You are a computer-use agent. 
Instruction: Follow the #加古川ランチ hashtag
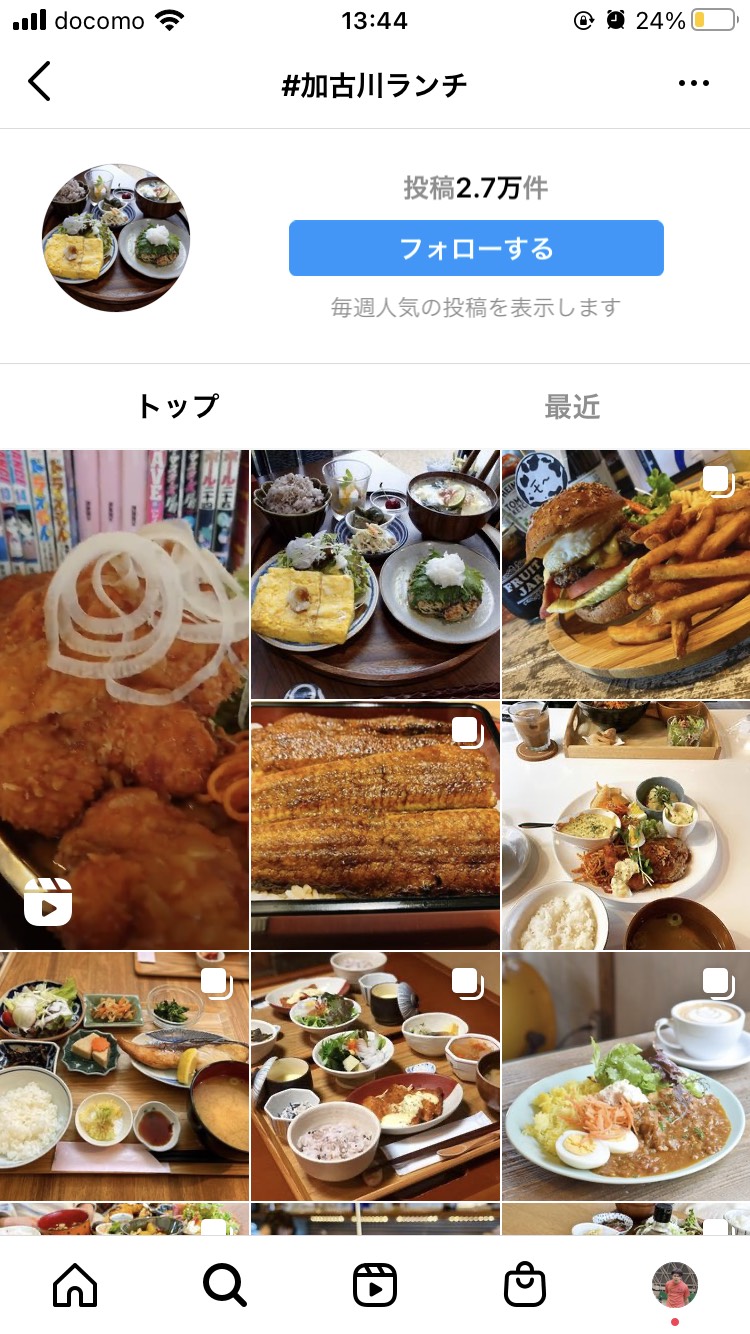tap(476, 248)
